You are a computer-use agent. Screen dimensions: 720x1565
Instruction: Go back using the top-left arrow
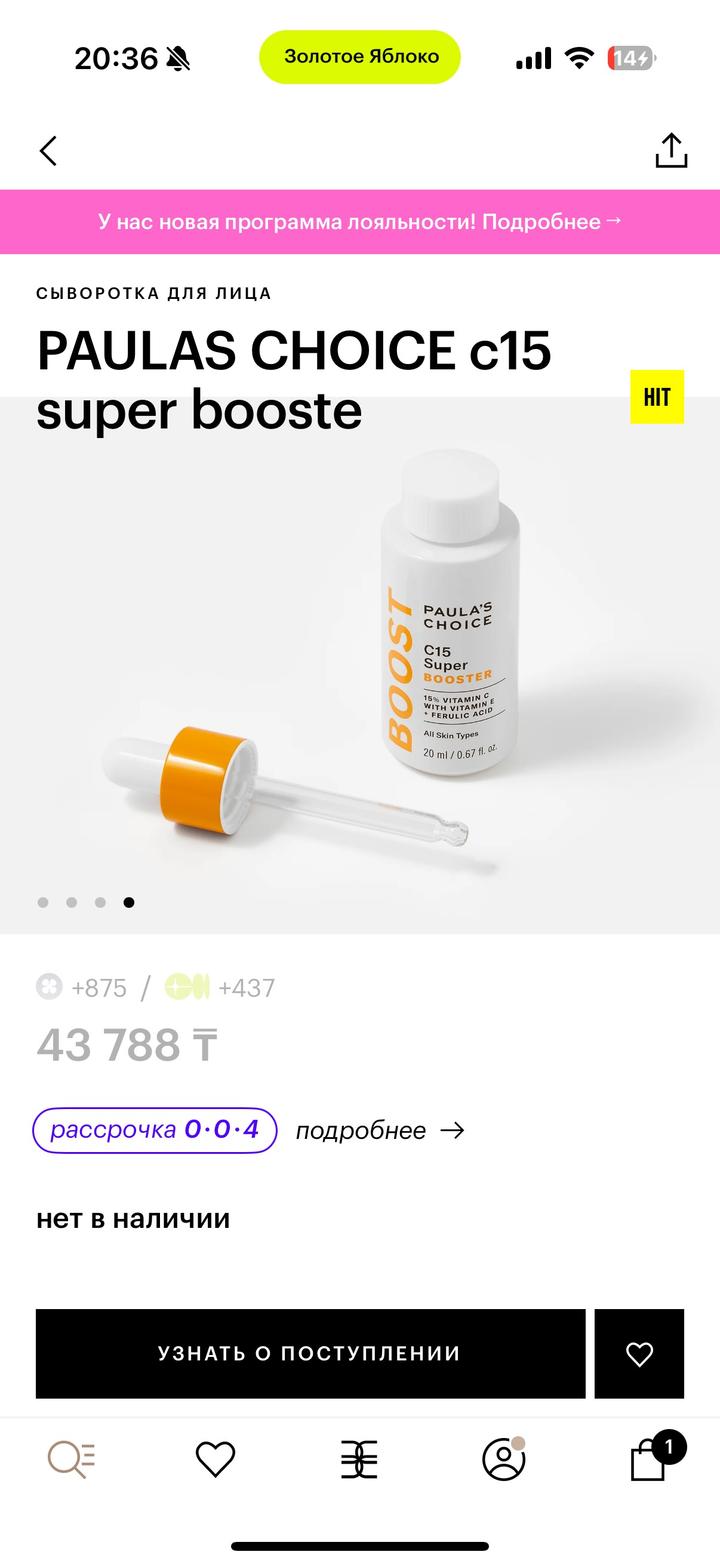click(x=48, y=151)
